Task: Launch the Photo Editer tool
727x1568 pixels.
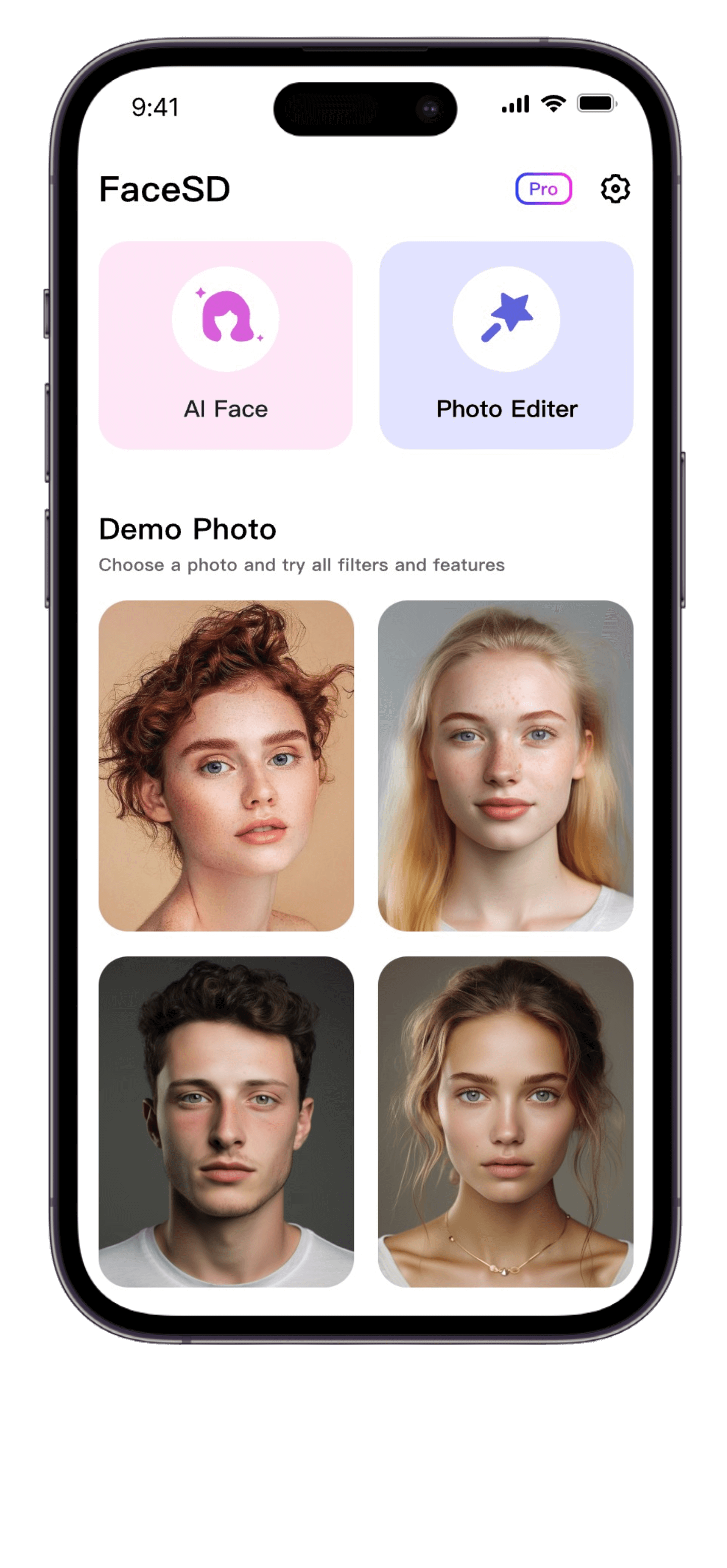Action: (506, 345)
